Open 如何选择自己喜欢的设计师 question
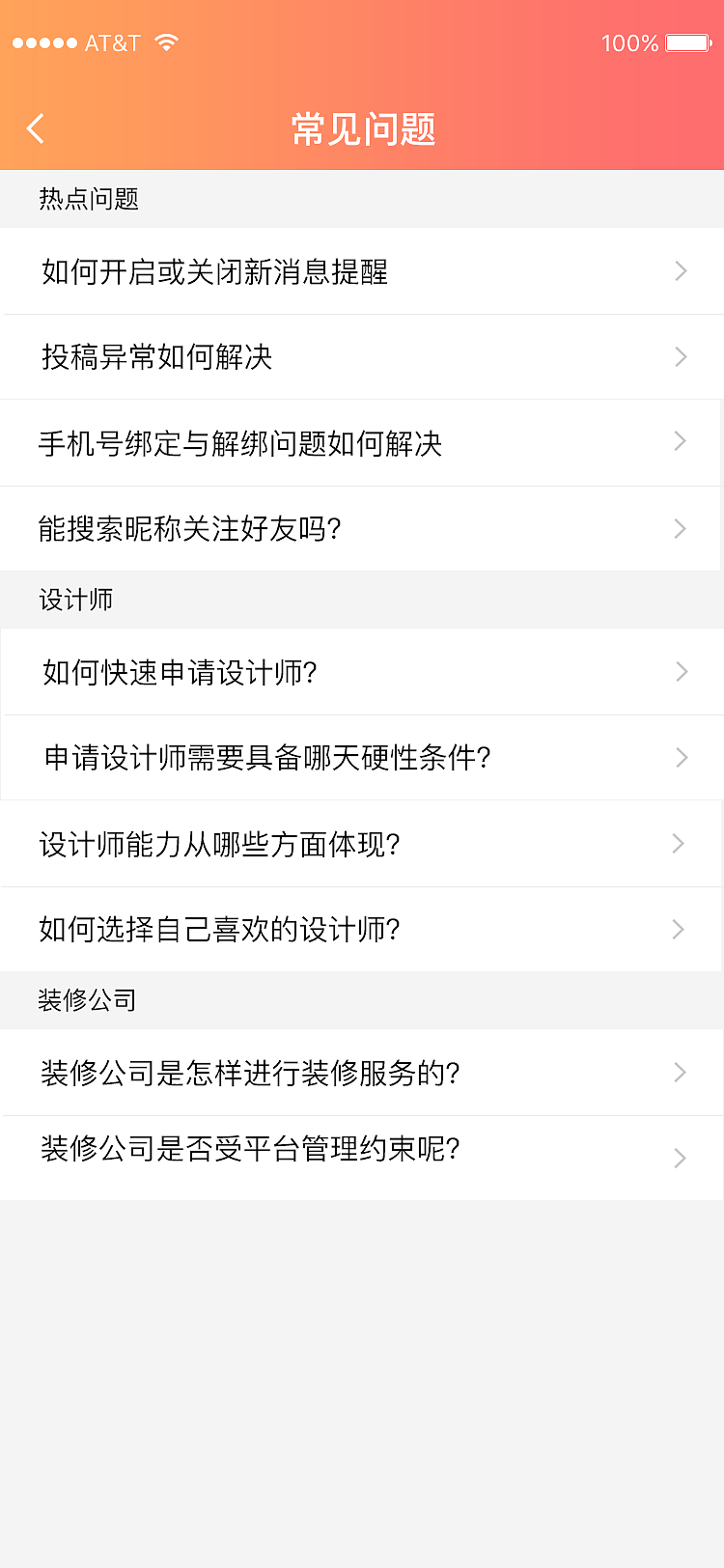724x1568 pixels. click(x=362, y=929)
